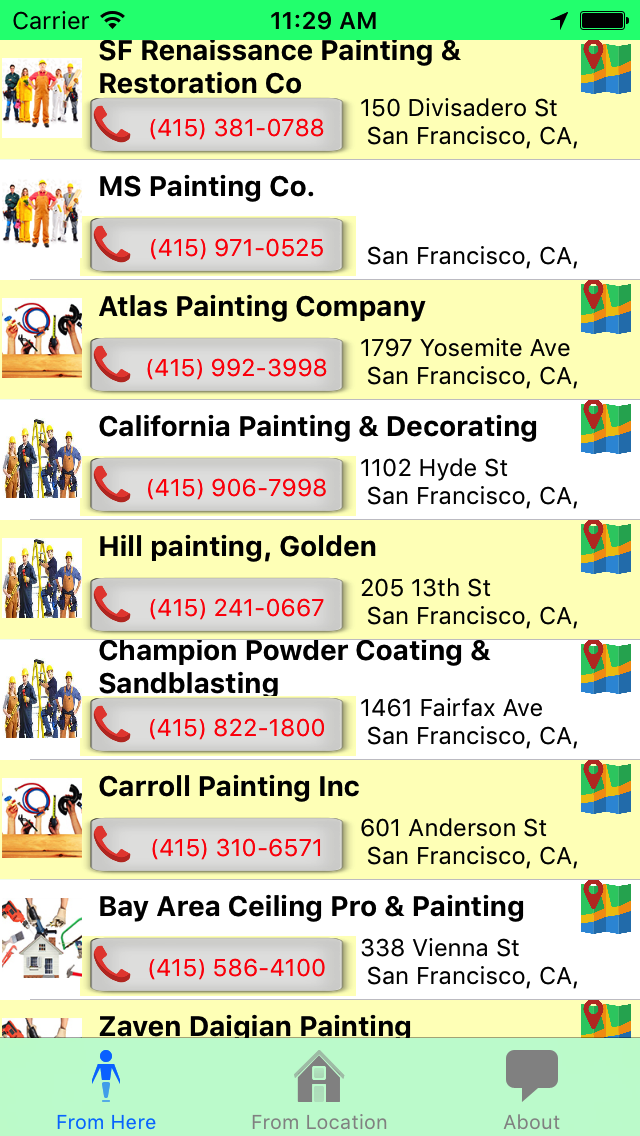Show Atlas Painting Company on the map
This screenshot has height=1136, width=640.
[x=606, y=307]
